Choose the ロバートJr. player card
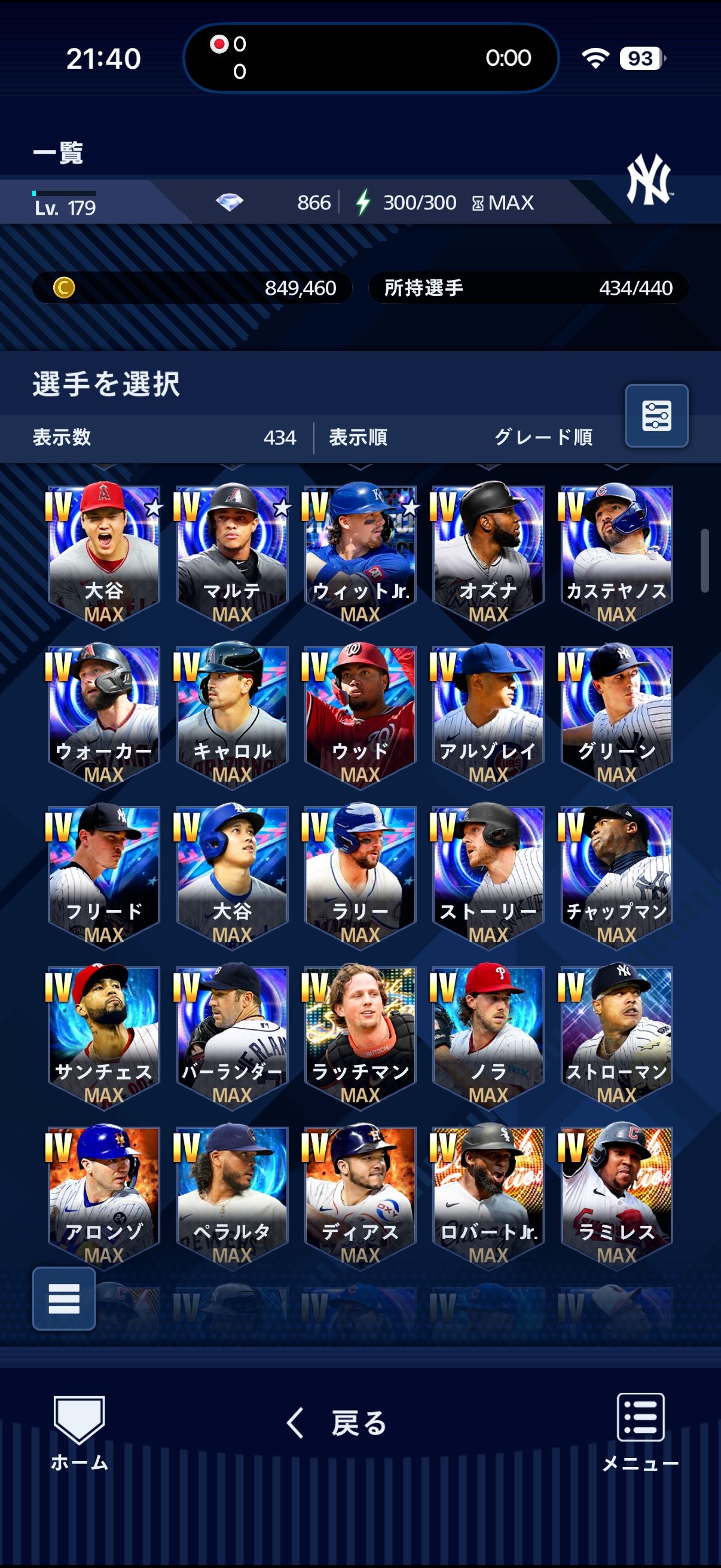721x1568 pixels. click(488, 1194)
